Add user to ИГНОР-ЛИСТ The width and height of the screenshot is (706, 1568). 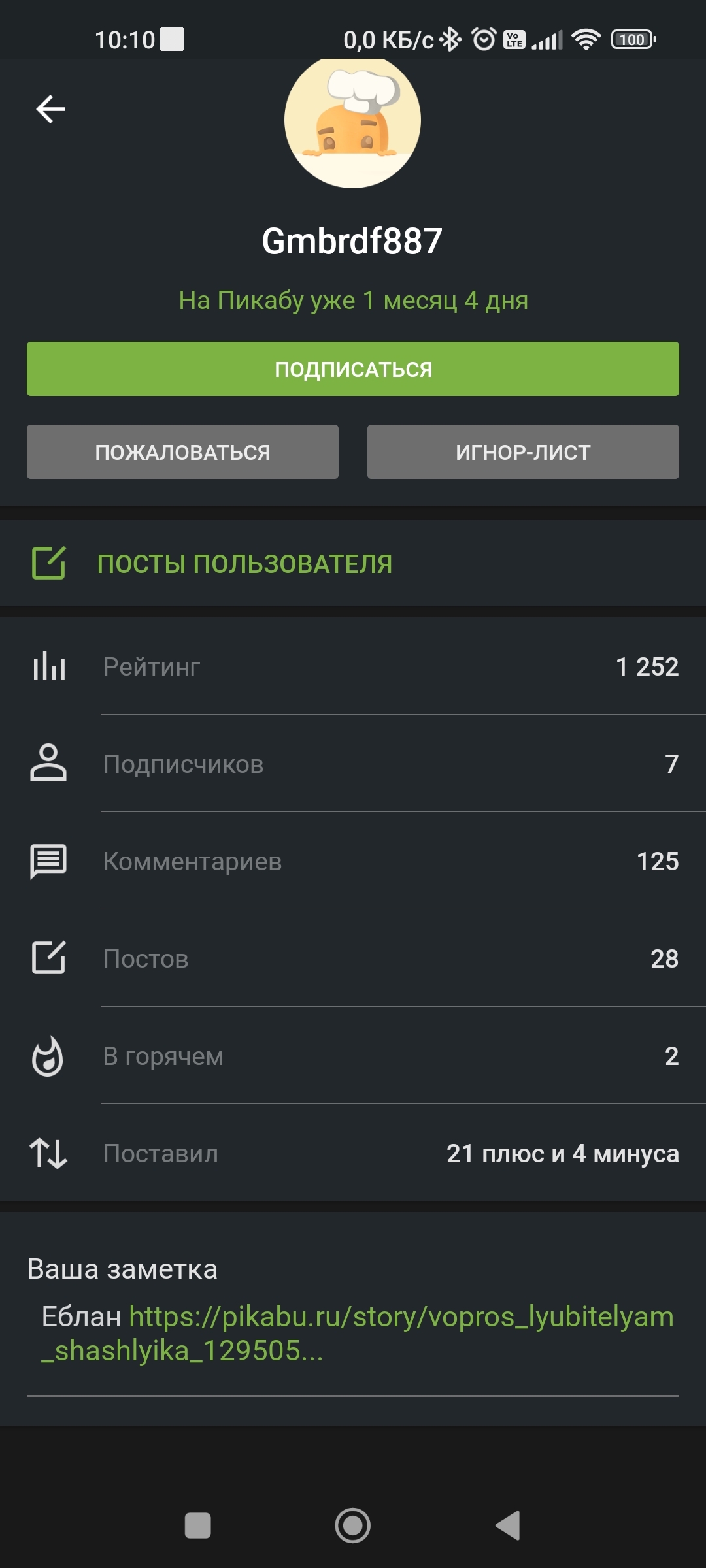[x=523, y=452]
